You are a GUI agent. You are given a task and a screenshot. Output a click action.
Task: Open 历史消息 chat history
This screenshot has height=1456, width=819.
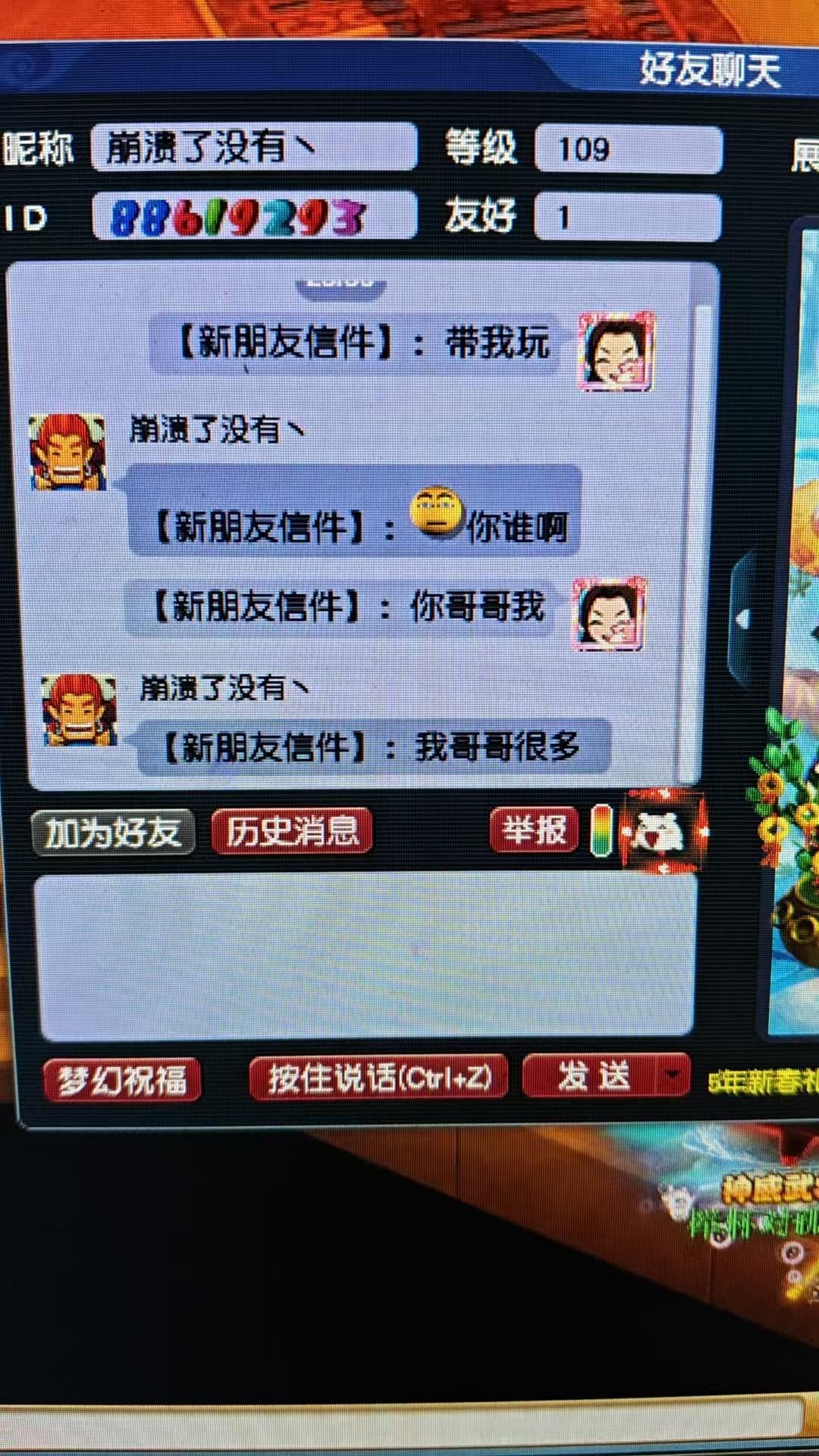pos(292,831)
